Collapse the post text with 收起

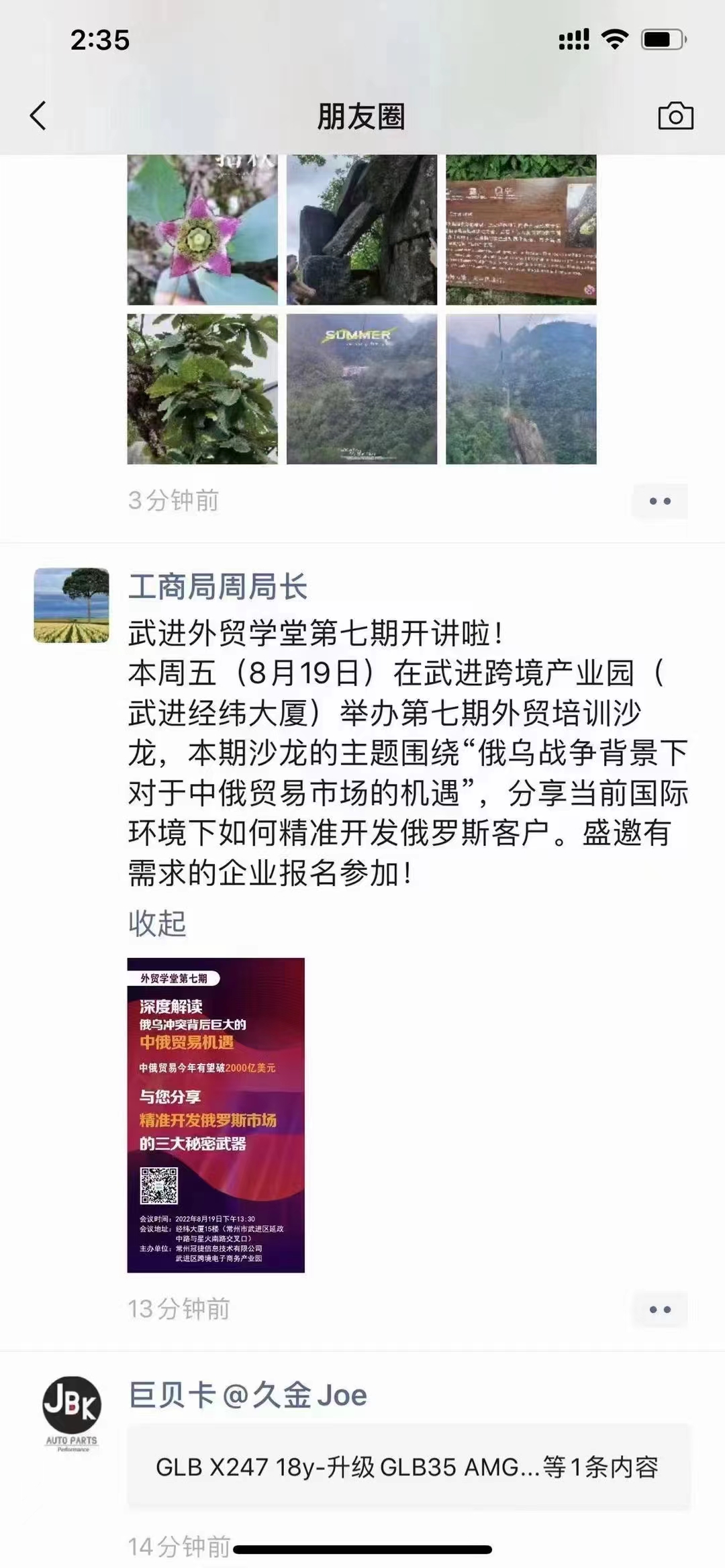[x=157, y=924]
